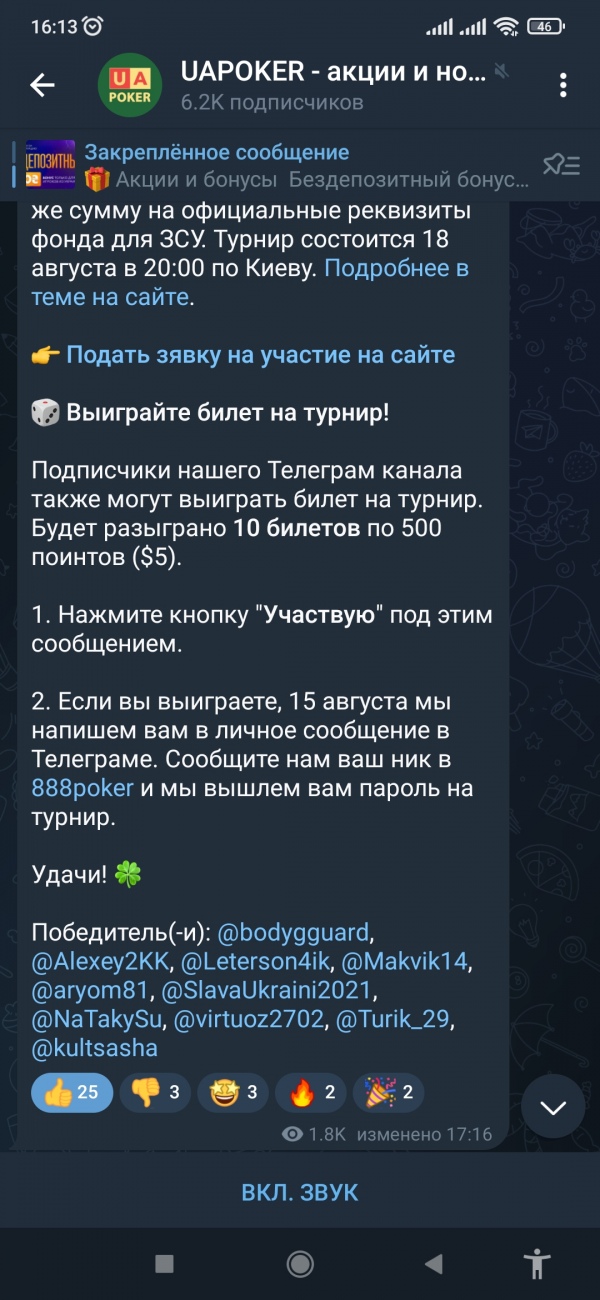
Task: React with the fire emoji
Action: coord(311,1092)
